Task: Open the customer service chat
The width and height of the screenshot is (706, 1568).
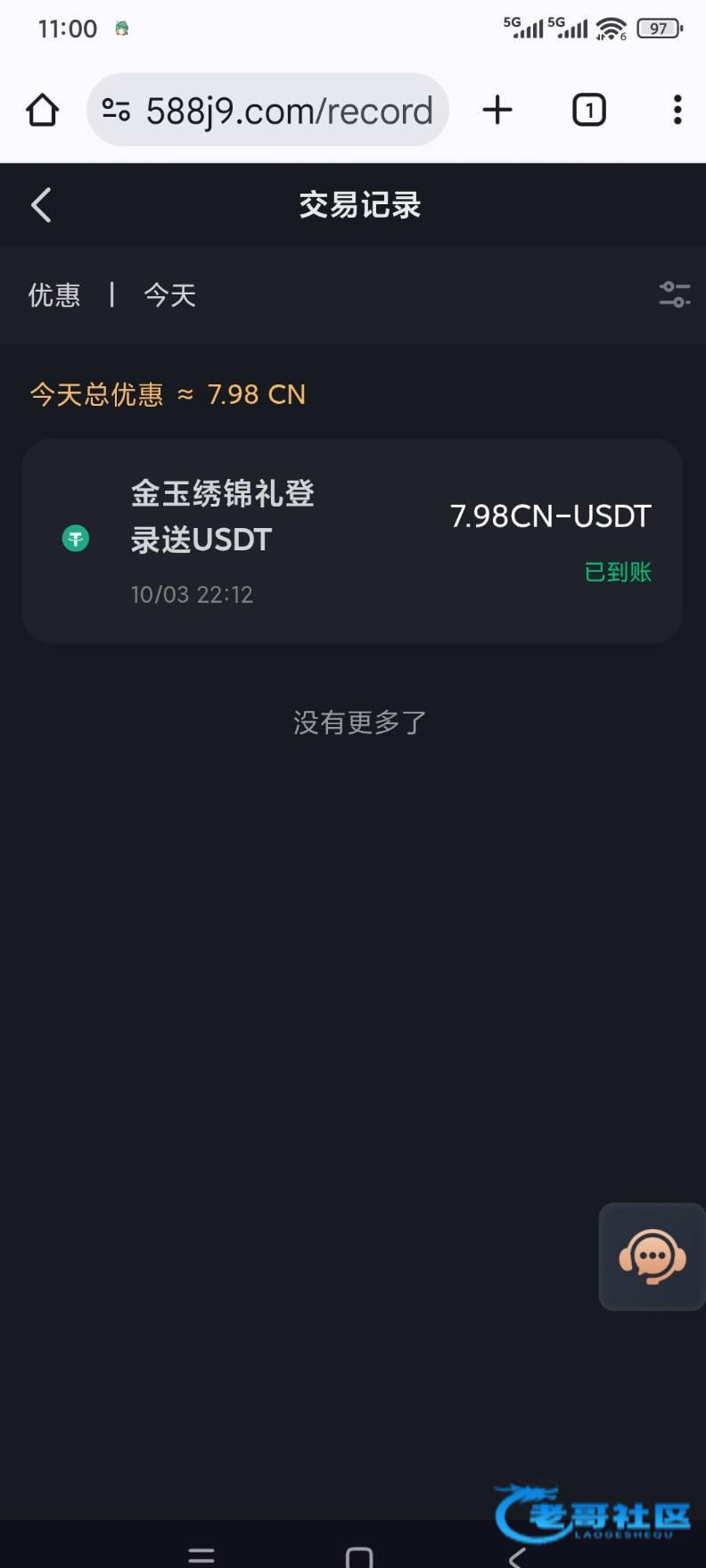Action: click(652, 1256)
